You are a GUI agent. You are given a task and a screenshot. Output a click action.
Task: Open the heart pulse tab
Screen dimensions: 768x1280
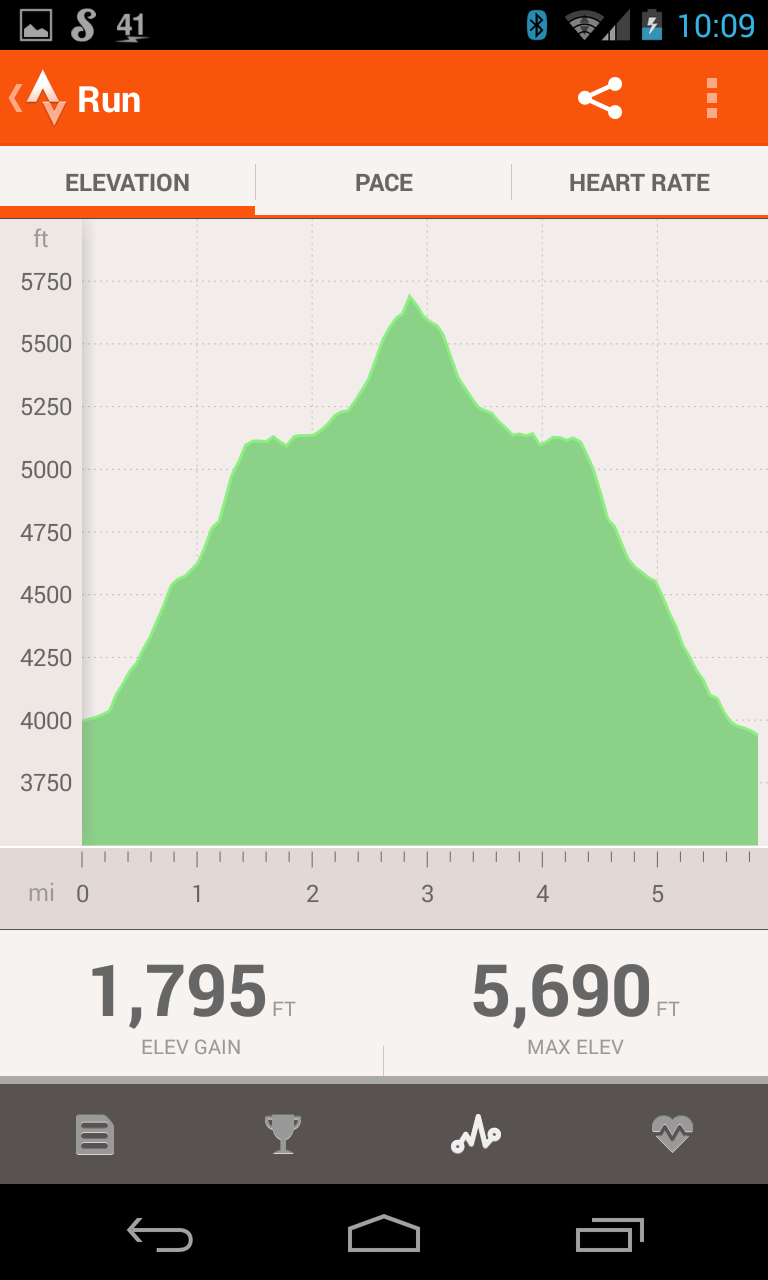pyautogui.click(x=672, y=1135)
